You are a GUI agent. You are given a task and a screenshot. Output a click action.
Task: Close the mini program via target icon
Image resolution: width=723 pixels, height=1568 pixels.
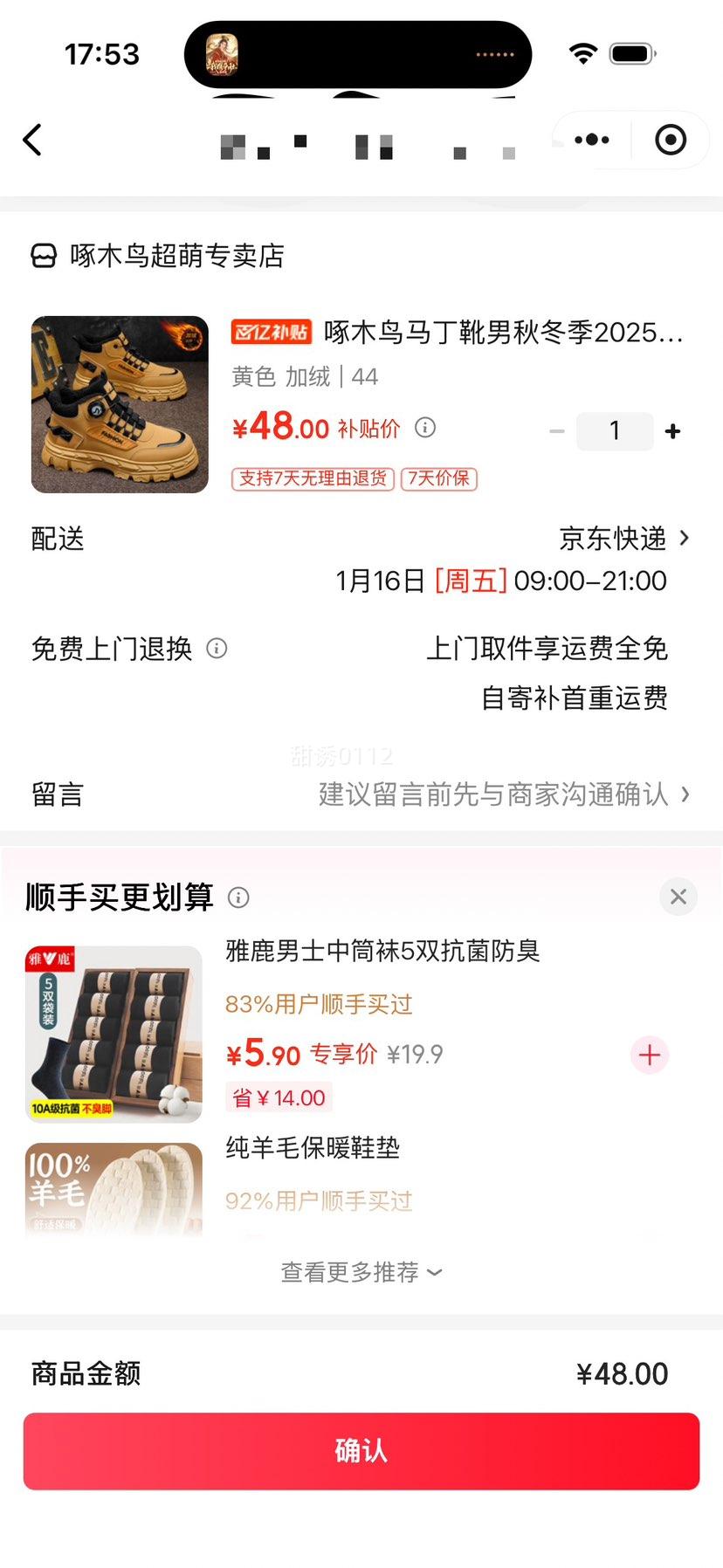[x=671, y=140]
